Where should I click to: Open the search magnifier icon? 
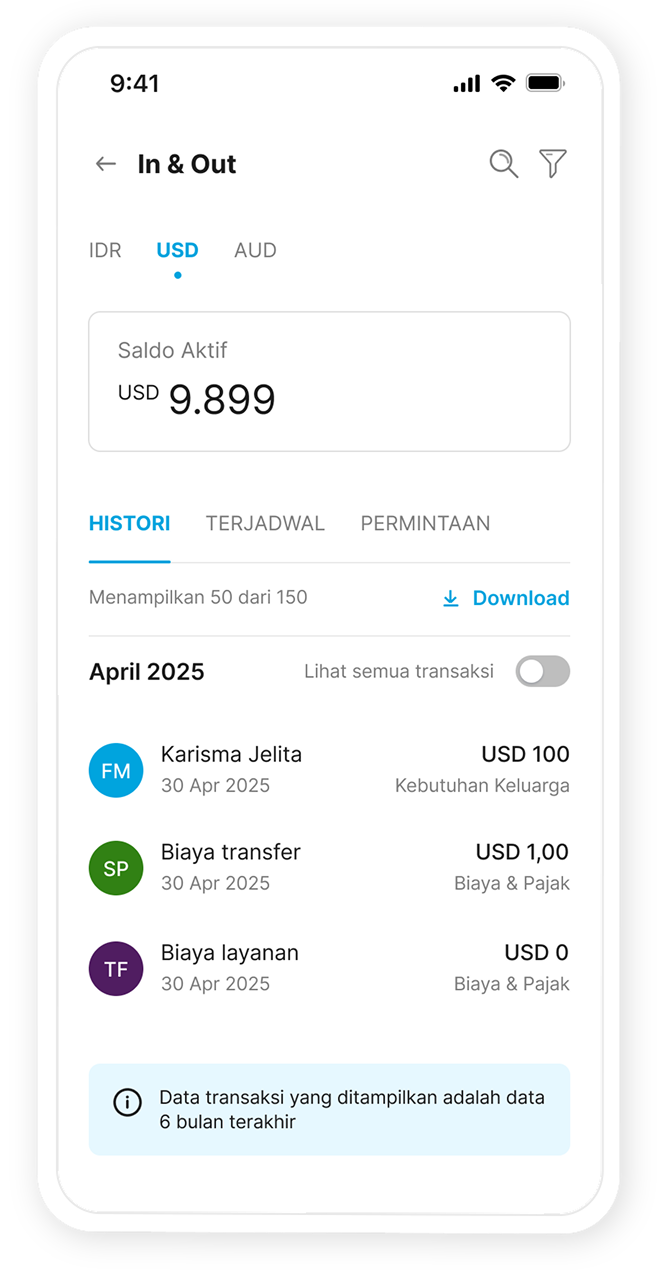[x=503, y=163]
